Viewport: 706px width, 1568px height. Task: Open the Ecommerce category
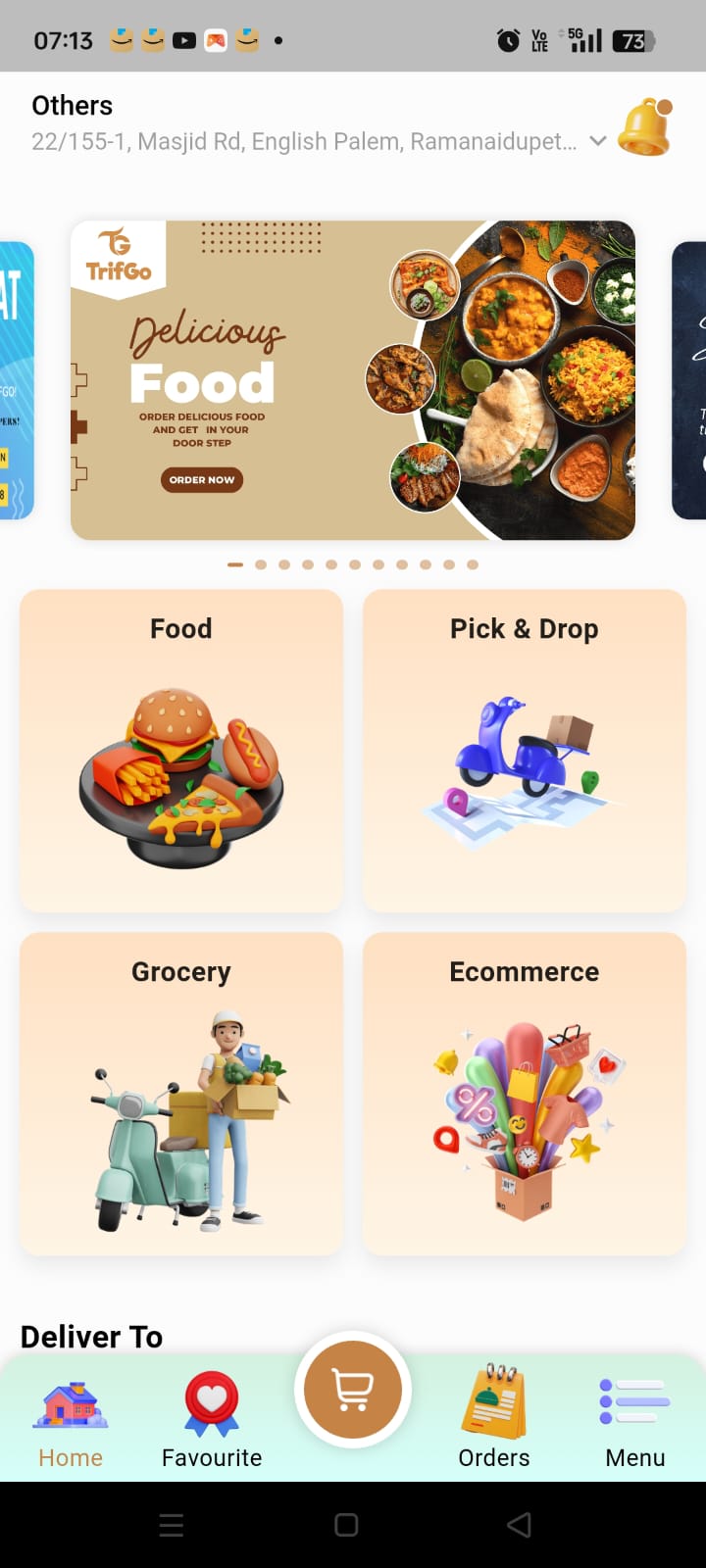525,1094
